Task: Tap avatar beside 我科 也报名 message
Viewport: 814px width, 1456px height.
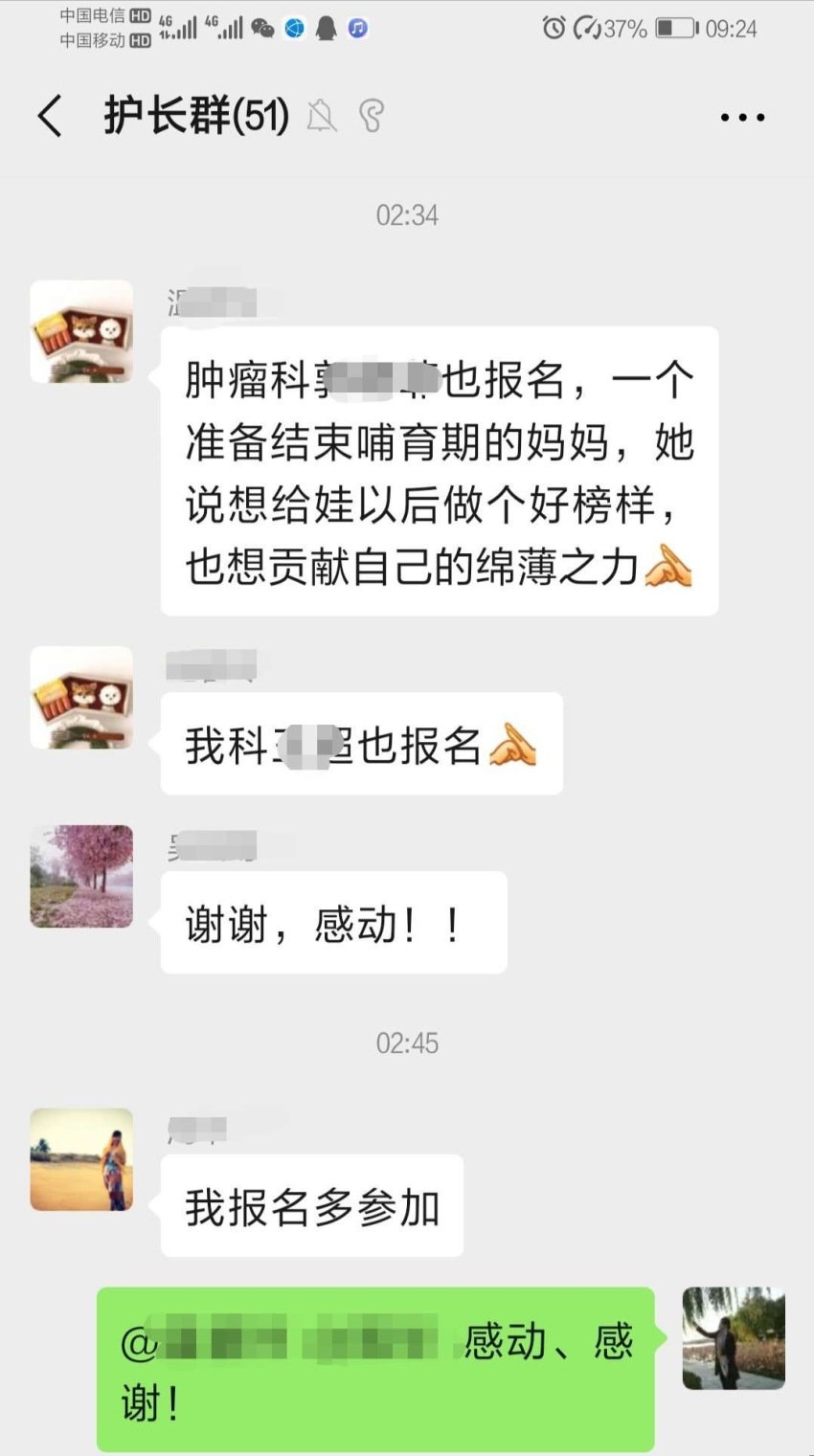Action: 81,697
